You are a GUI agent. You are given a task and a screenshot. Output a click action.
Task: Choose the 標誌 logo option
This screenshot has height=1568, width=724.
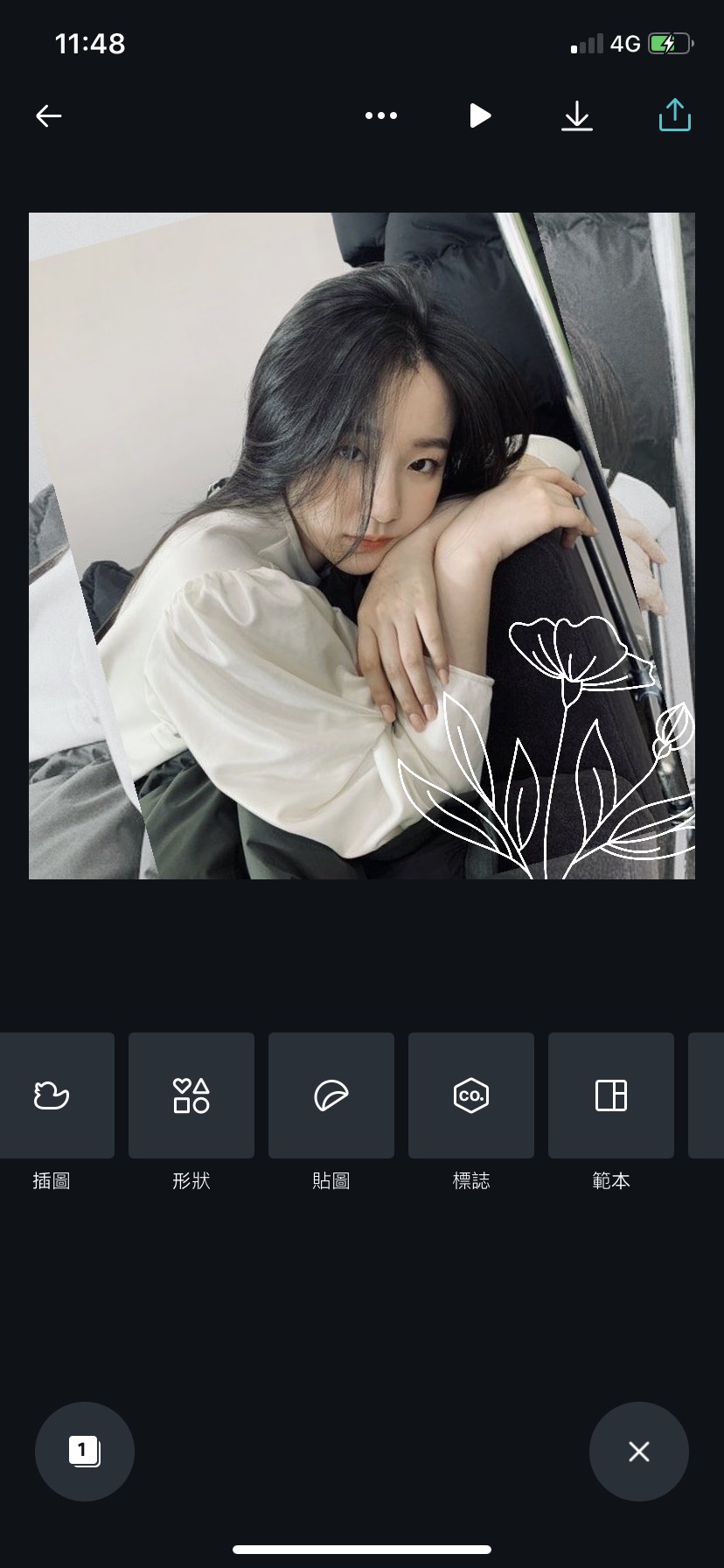click(471, 1095)
